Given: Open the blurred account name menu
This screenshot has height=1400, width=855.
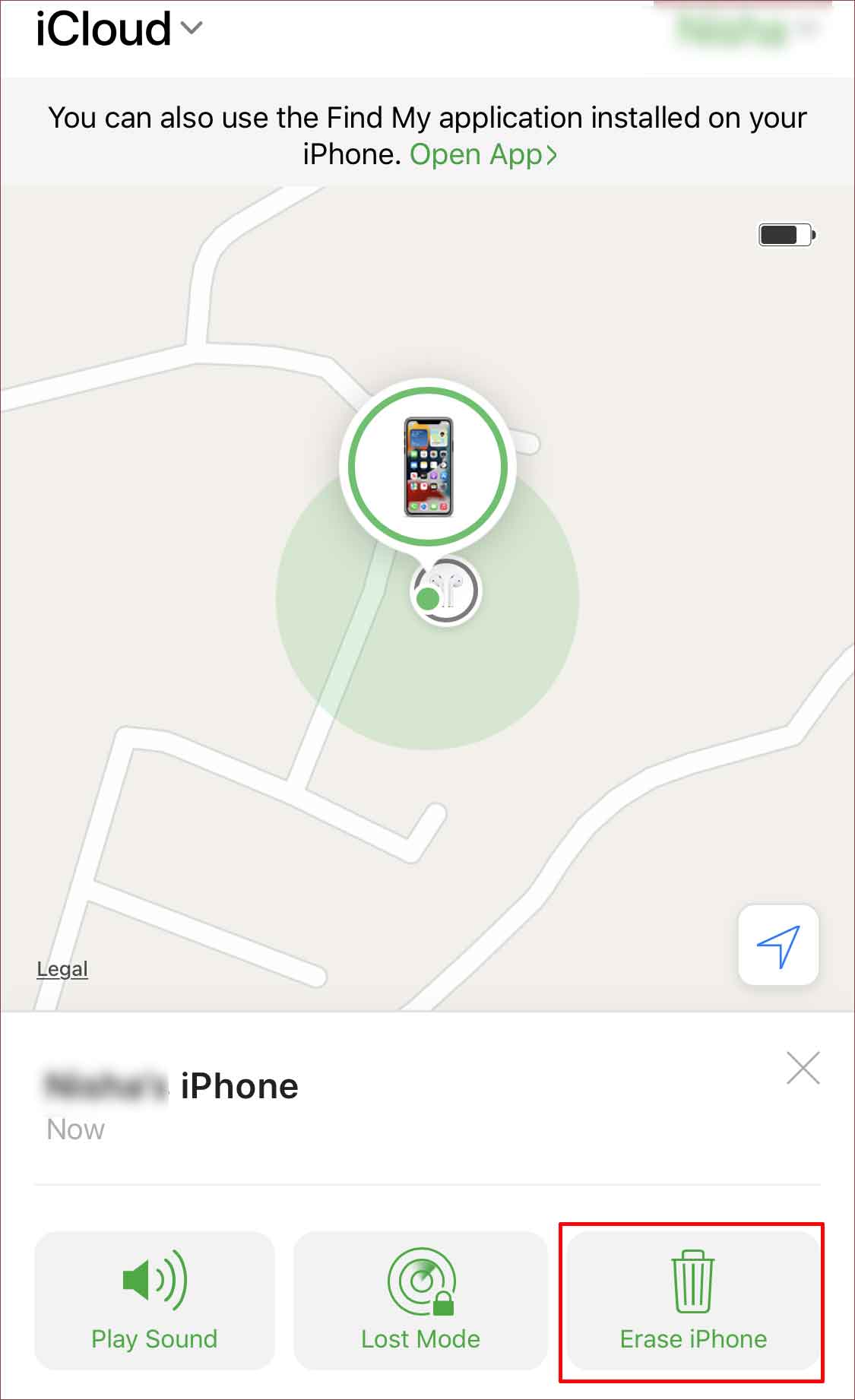Looking at the screenshot, I should point(745,29).
